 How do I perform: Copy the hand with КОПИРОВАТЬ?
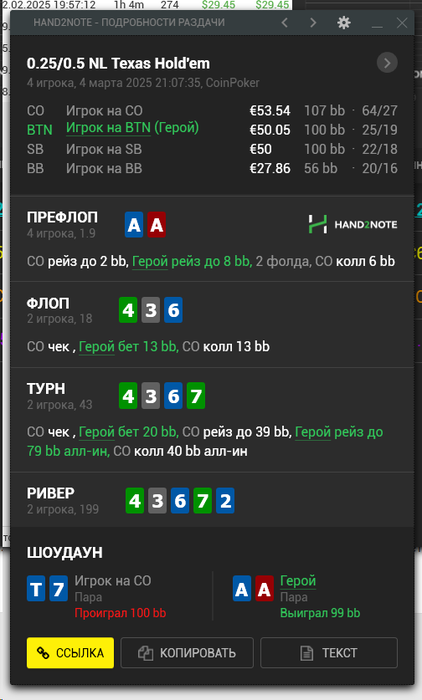pos(187,653)
